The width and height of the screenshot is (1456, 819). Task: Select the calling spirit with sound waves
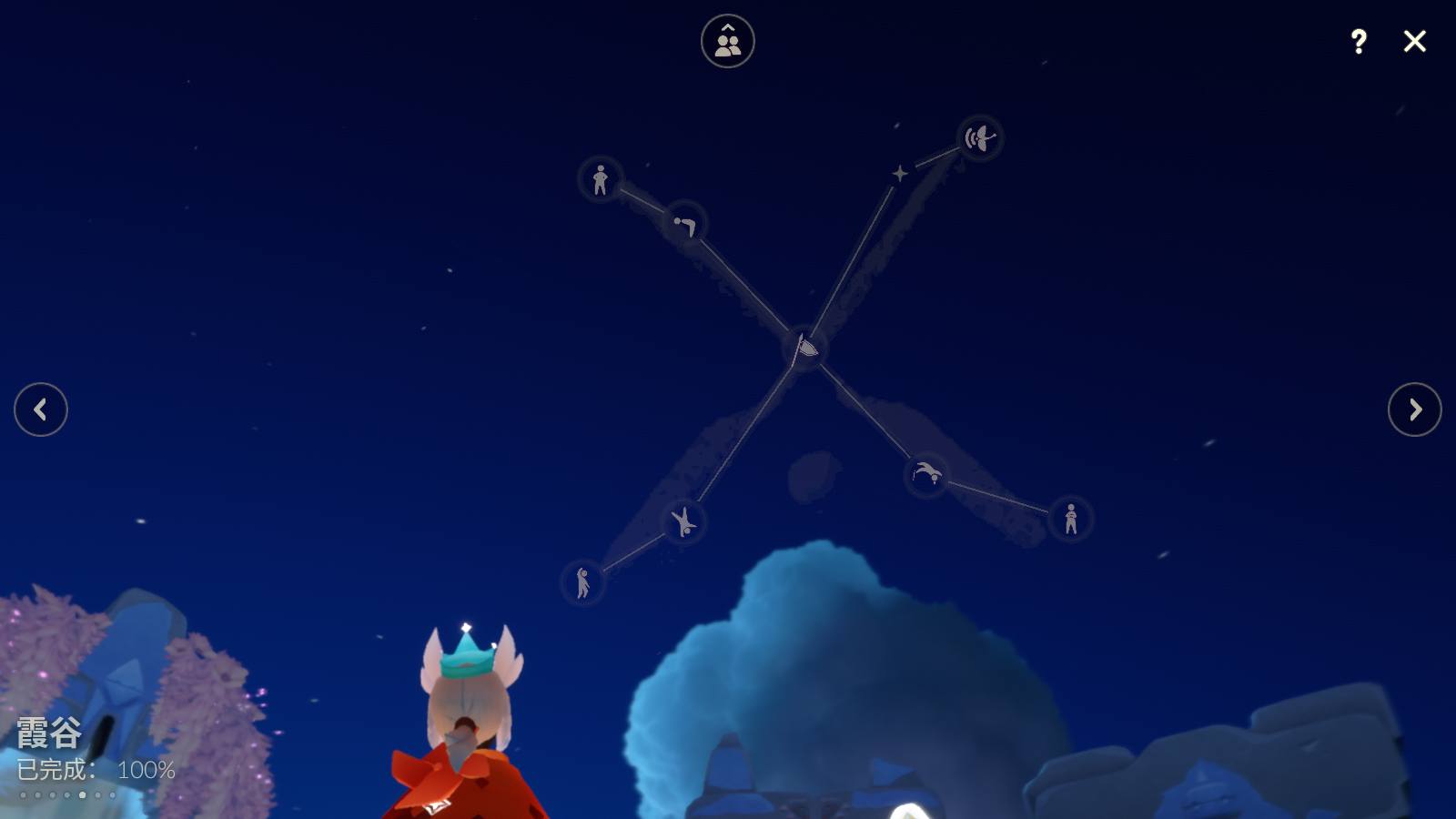[980, 138]
